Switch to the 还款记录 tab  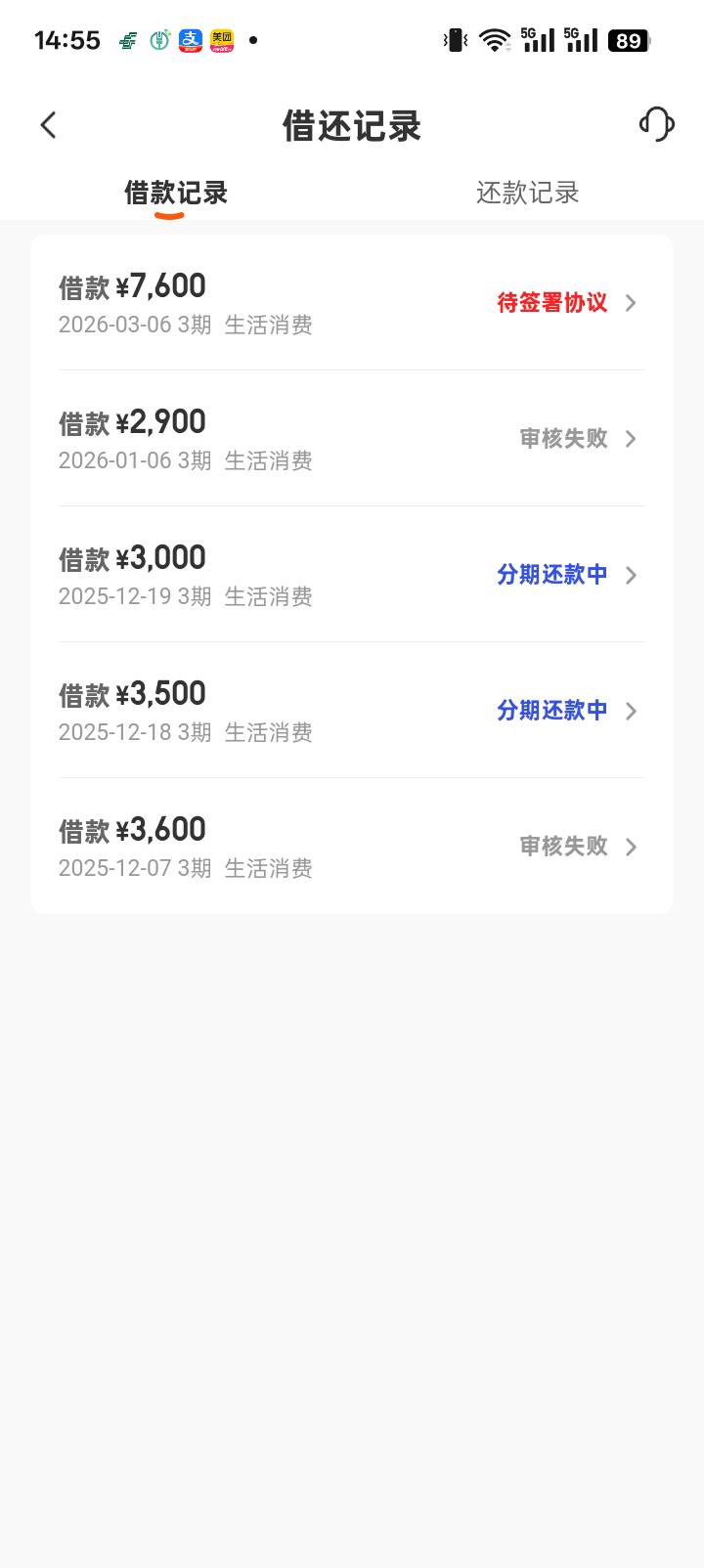[x=527, y=193]
